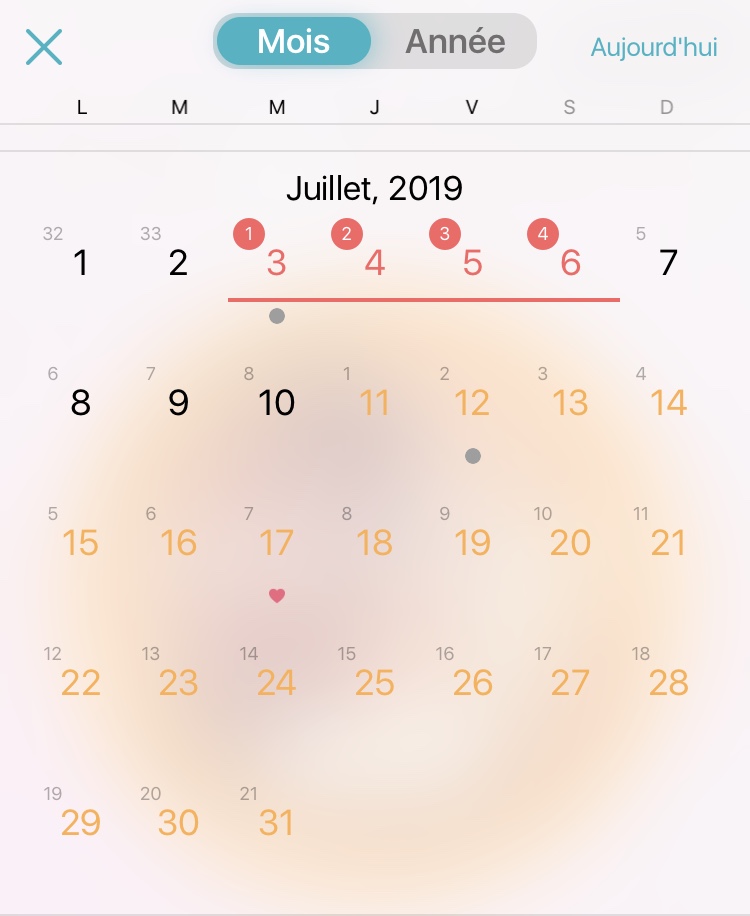The height and width of the screenshot is (916, 750).
Task: Select July 20 in the calendar
Action: tap(570, 543)
